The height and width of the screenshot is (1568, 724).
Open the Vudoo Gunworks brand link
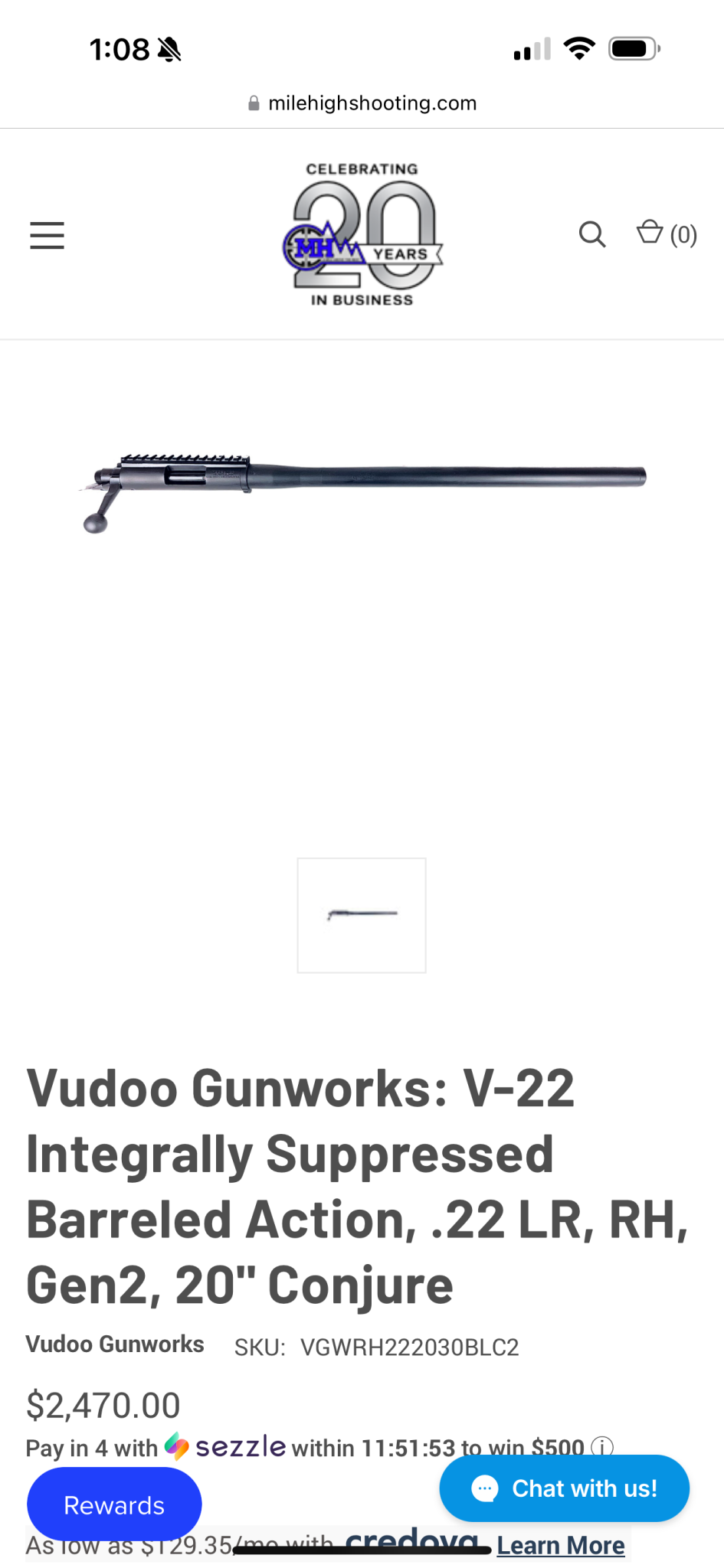click(x=115, y=1344)
